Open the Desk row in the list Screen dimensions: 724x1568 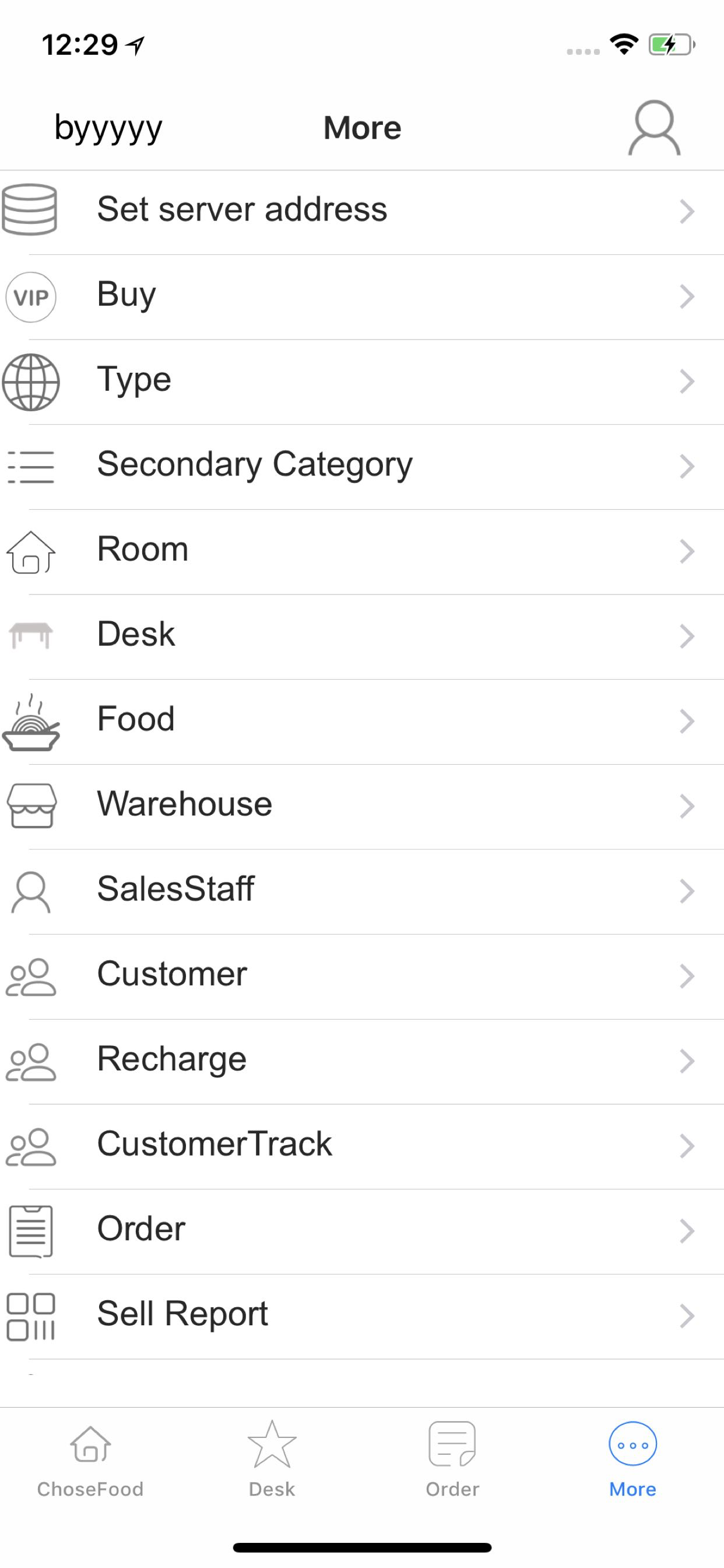pyautogui.click(x=362, y=636)
